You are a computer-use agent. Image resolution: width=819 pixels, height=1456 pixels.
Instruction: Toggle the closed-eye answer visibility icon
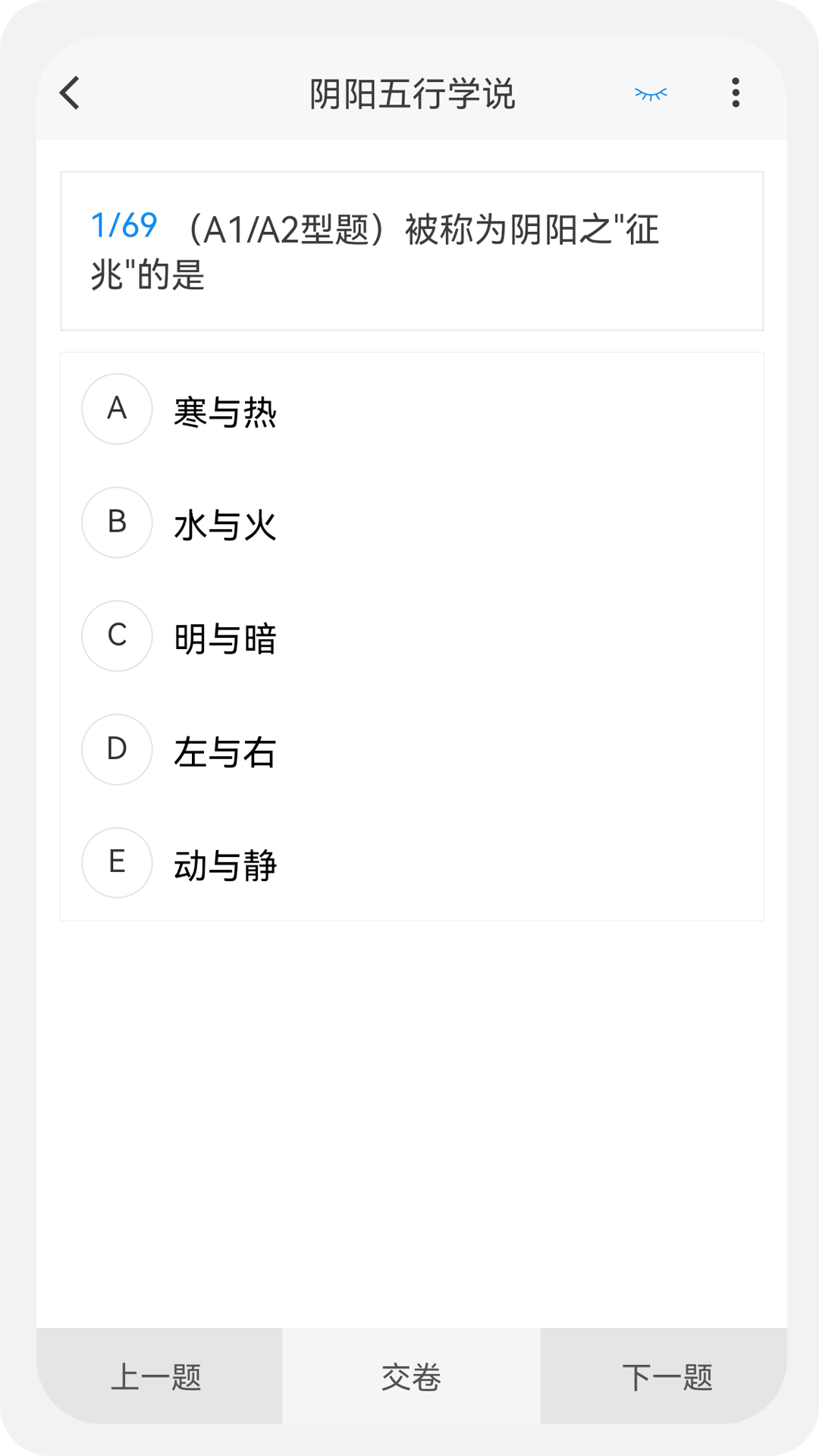tap(651, 93)
